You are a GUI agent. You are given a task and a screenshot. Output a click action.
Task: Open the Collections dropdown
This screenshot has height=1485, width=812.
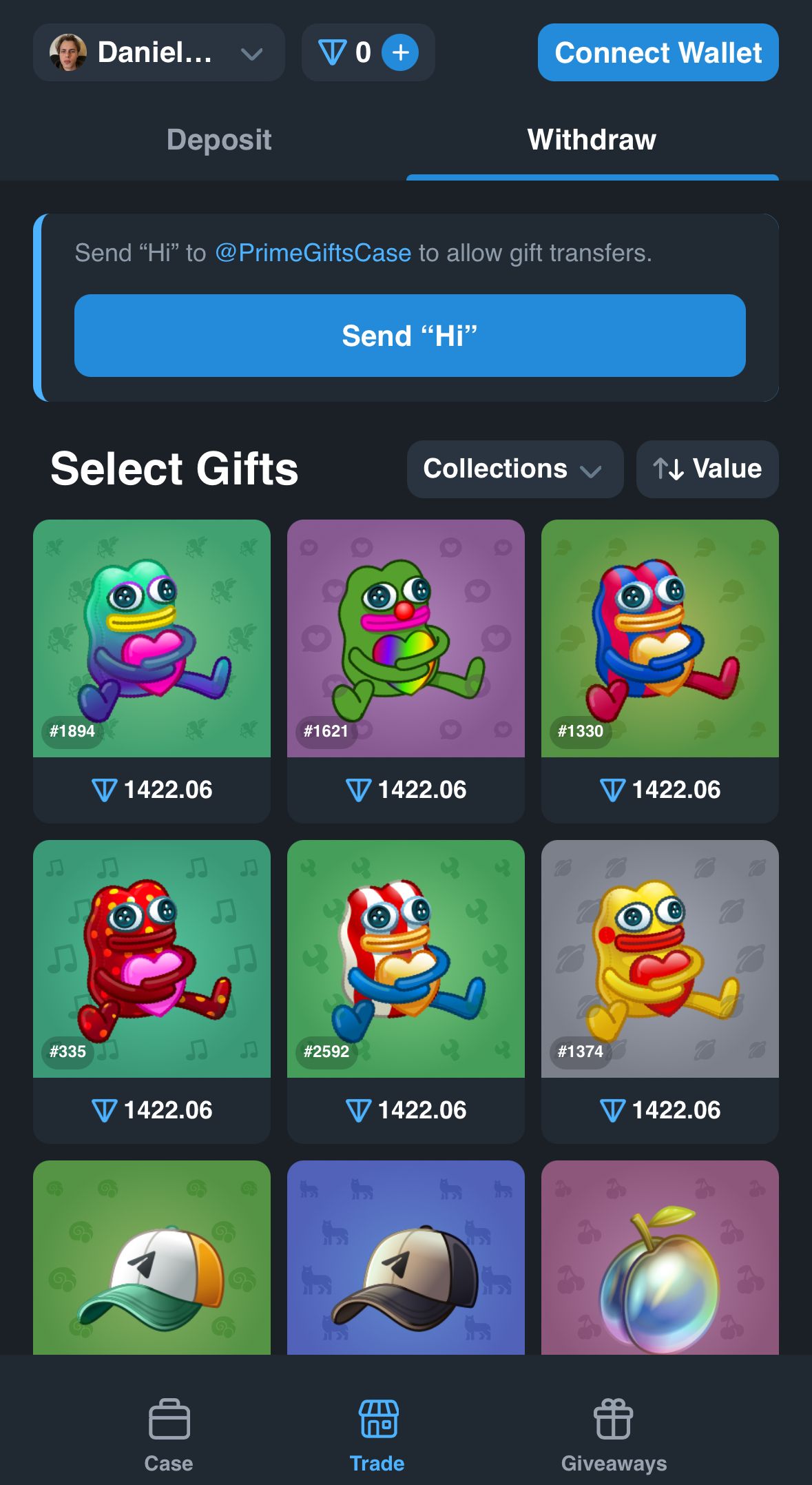pyautogui.click(x=514, y=469)
